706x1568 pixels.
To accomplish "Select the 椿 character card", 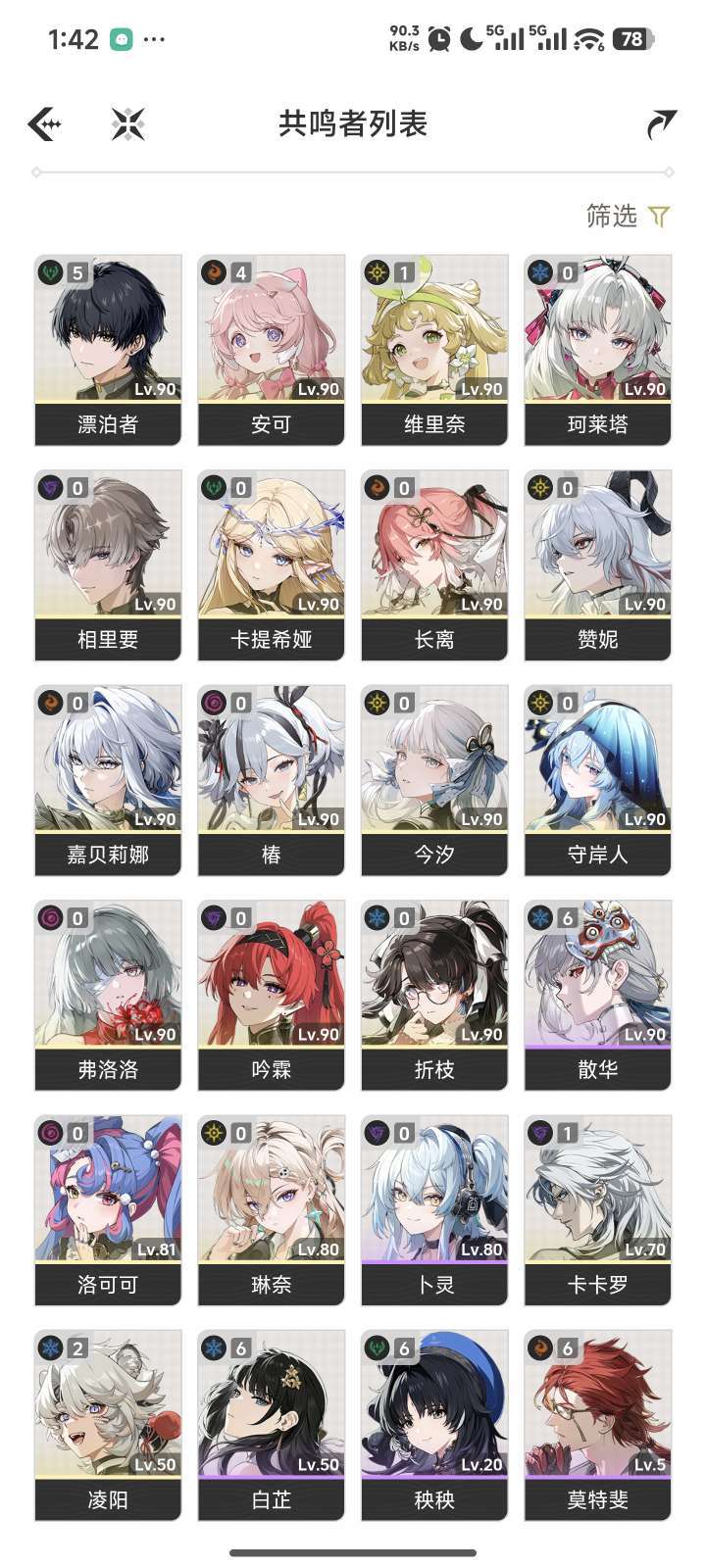I will 272,780.
